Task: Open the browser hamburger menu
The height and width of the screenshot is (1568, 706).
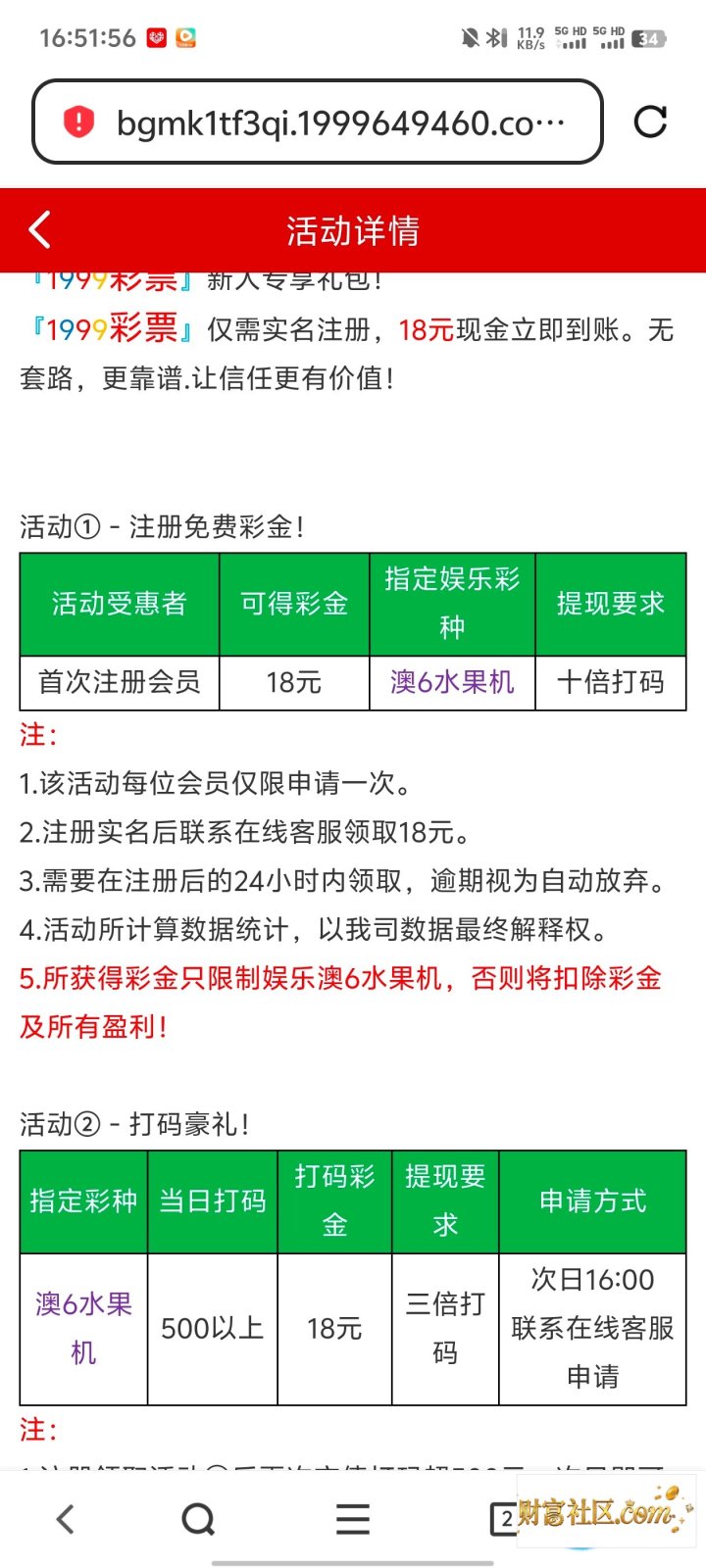Action: point(353,1519)
